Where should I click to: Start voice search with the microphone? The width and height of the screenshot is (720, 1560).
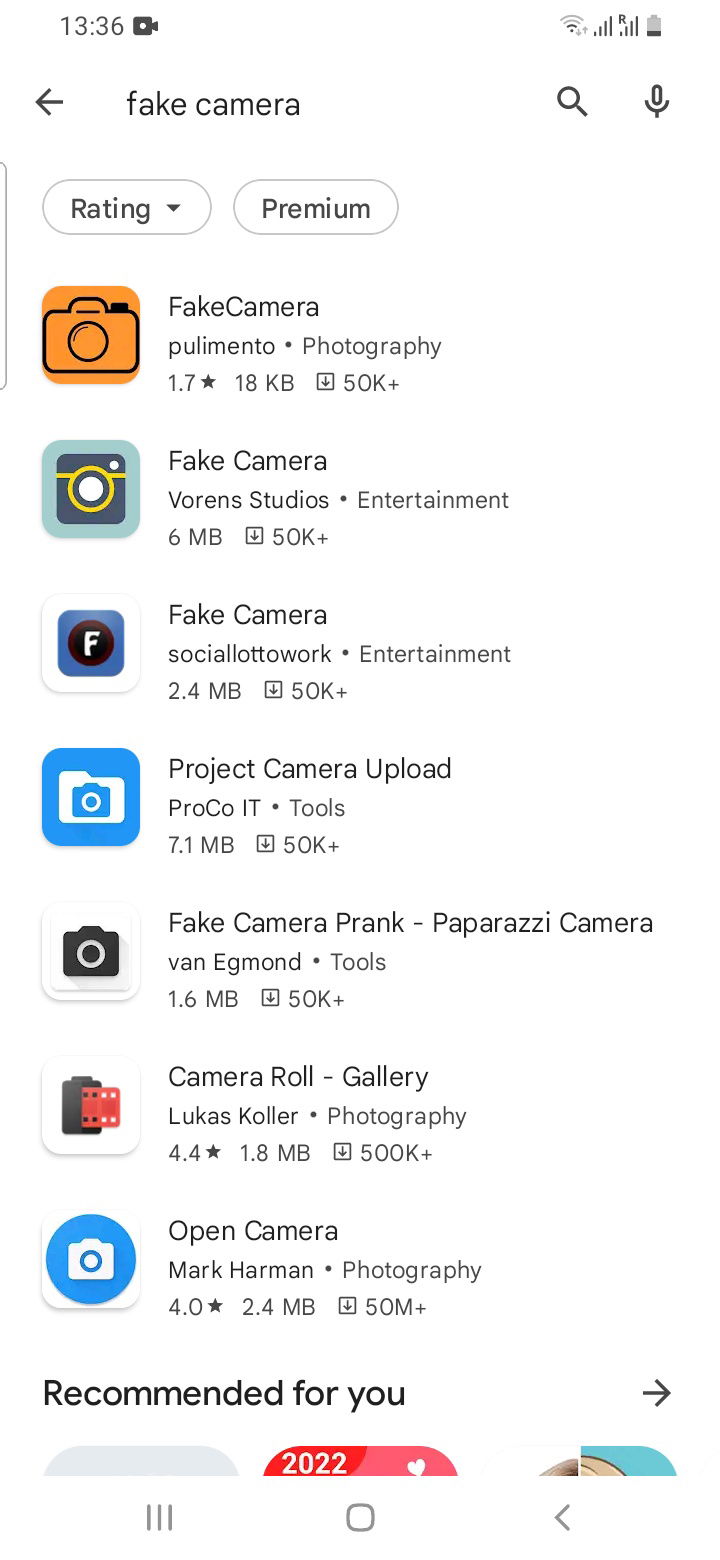[656, 102]
